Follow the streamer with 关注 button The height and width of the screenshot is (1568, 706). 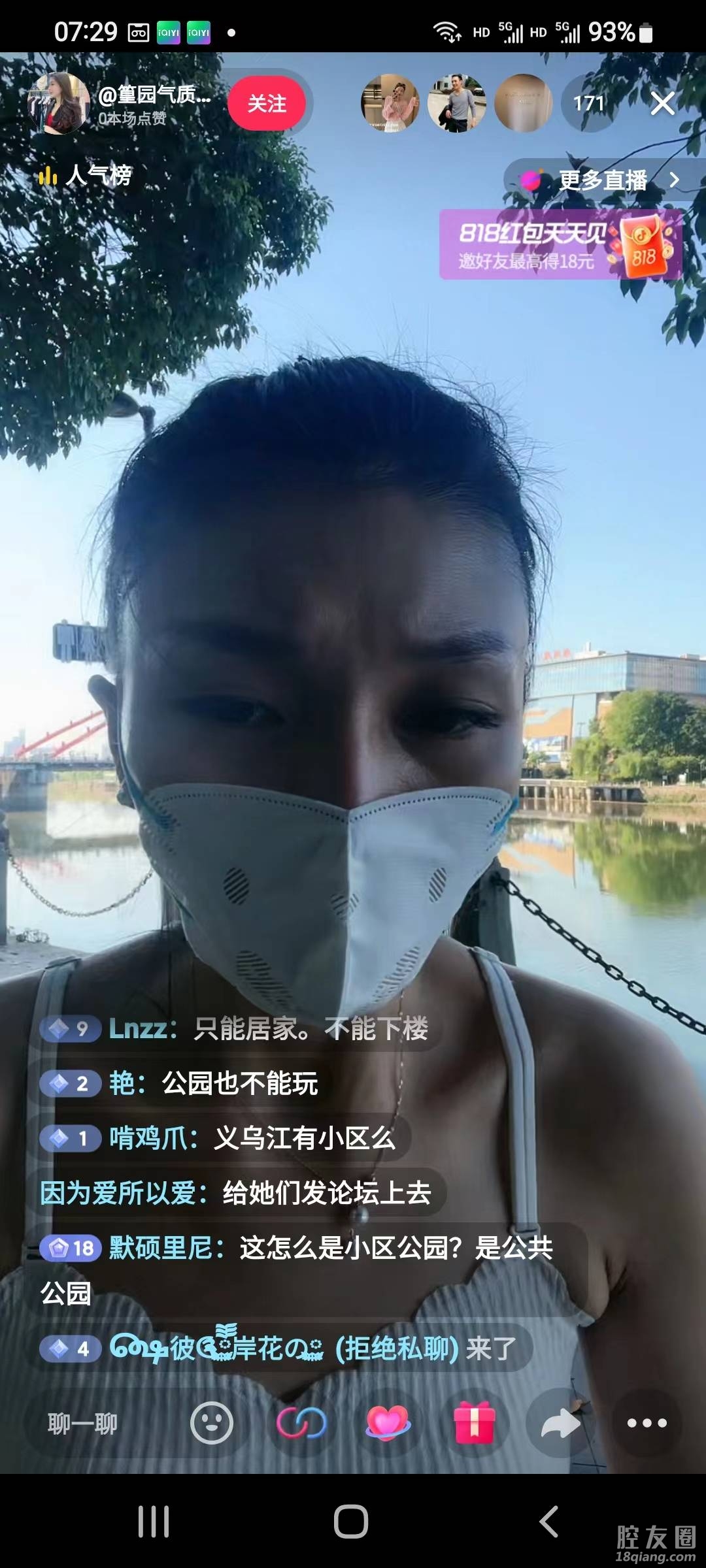(x=267, y=103)
